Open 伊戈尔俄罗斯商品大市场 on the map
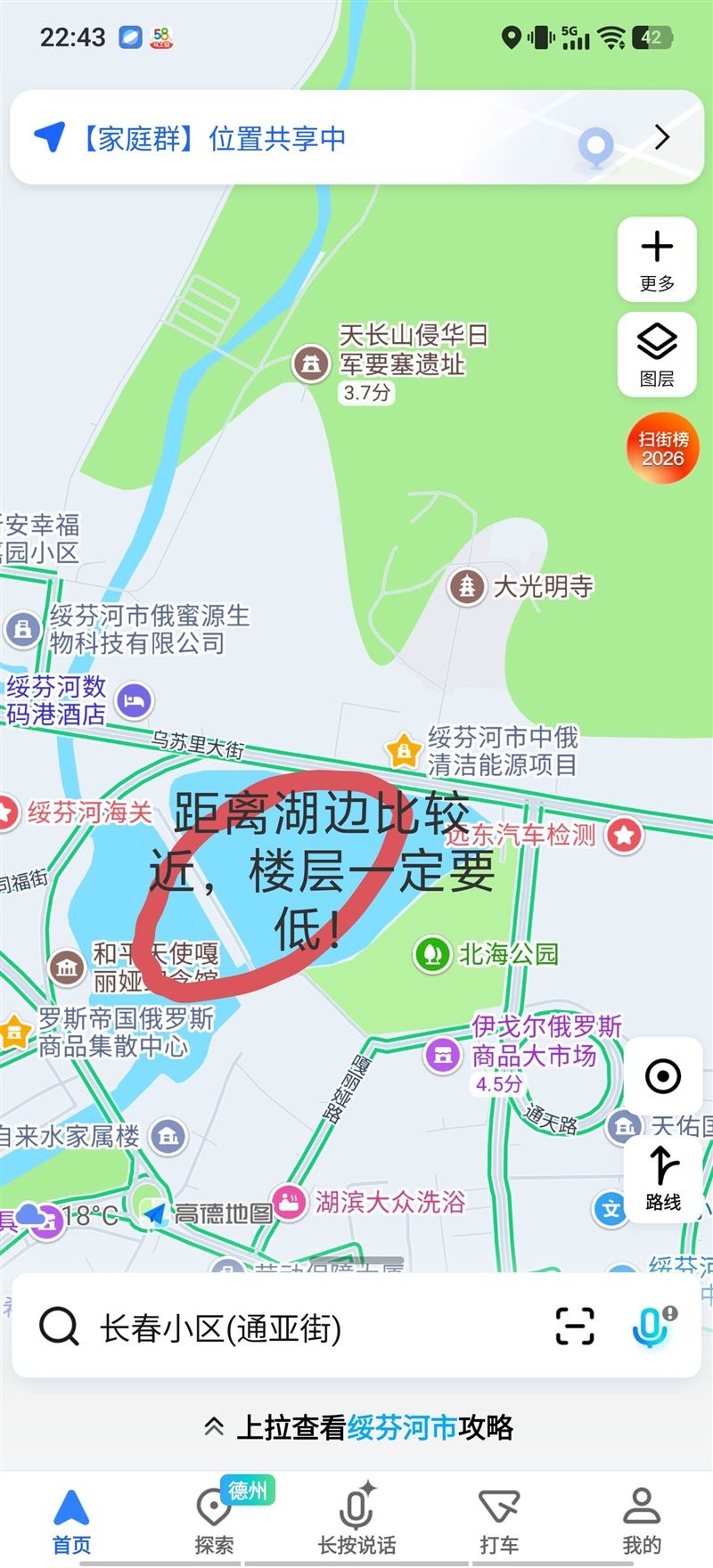This screenshot has height=1568, width=713. 442,1056
